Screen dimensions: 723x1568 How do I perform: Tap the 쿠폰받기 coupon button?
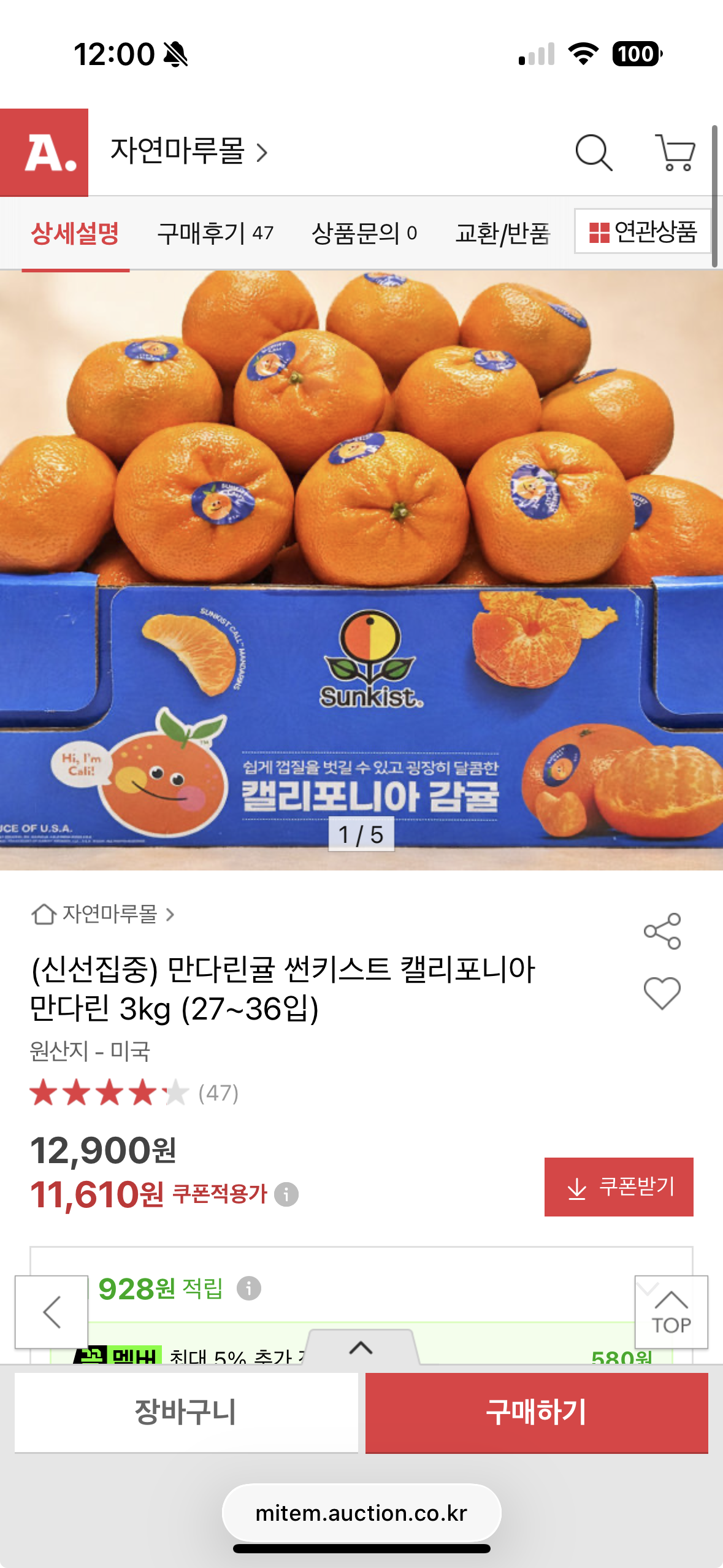click(618, 1186)
